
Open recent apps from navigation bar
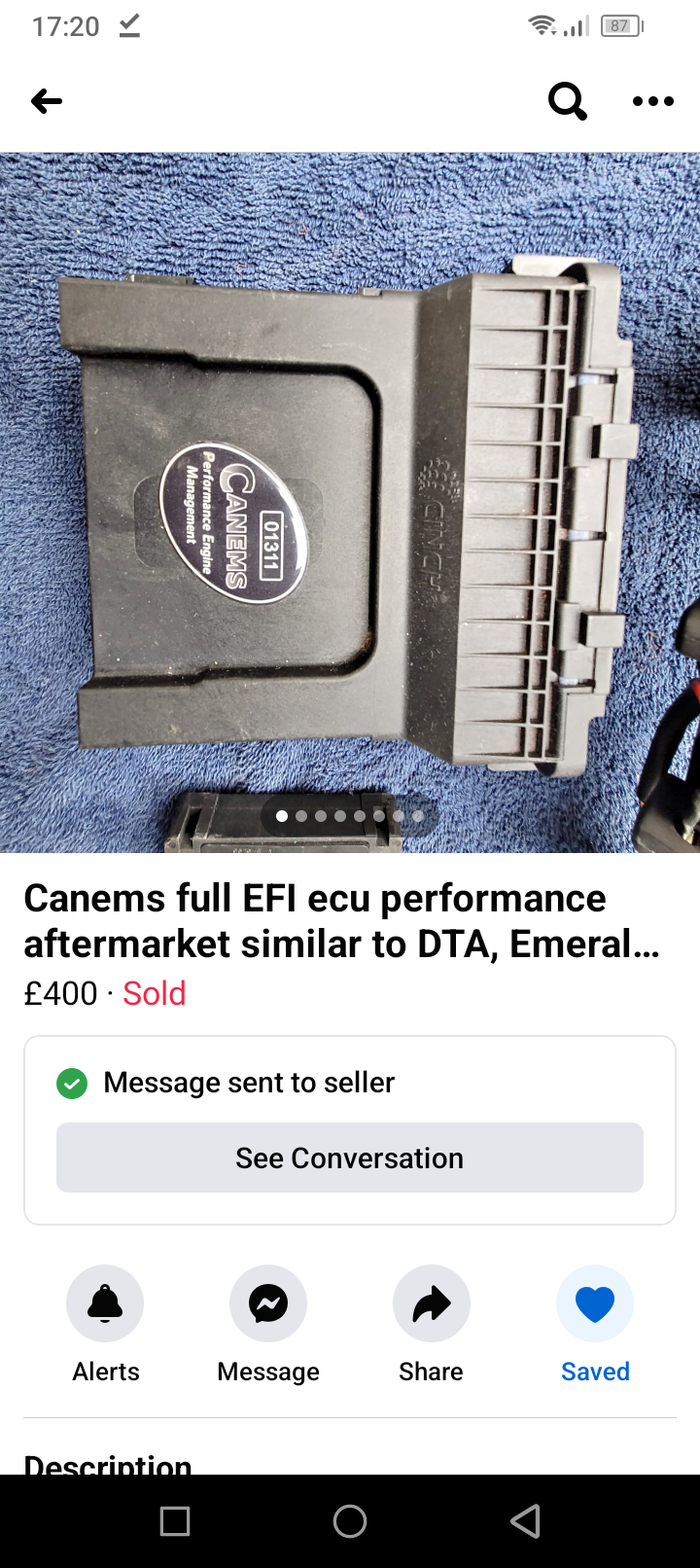point(175,1521)
